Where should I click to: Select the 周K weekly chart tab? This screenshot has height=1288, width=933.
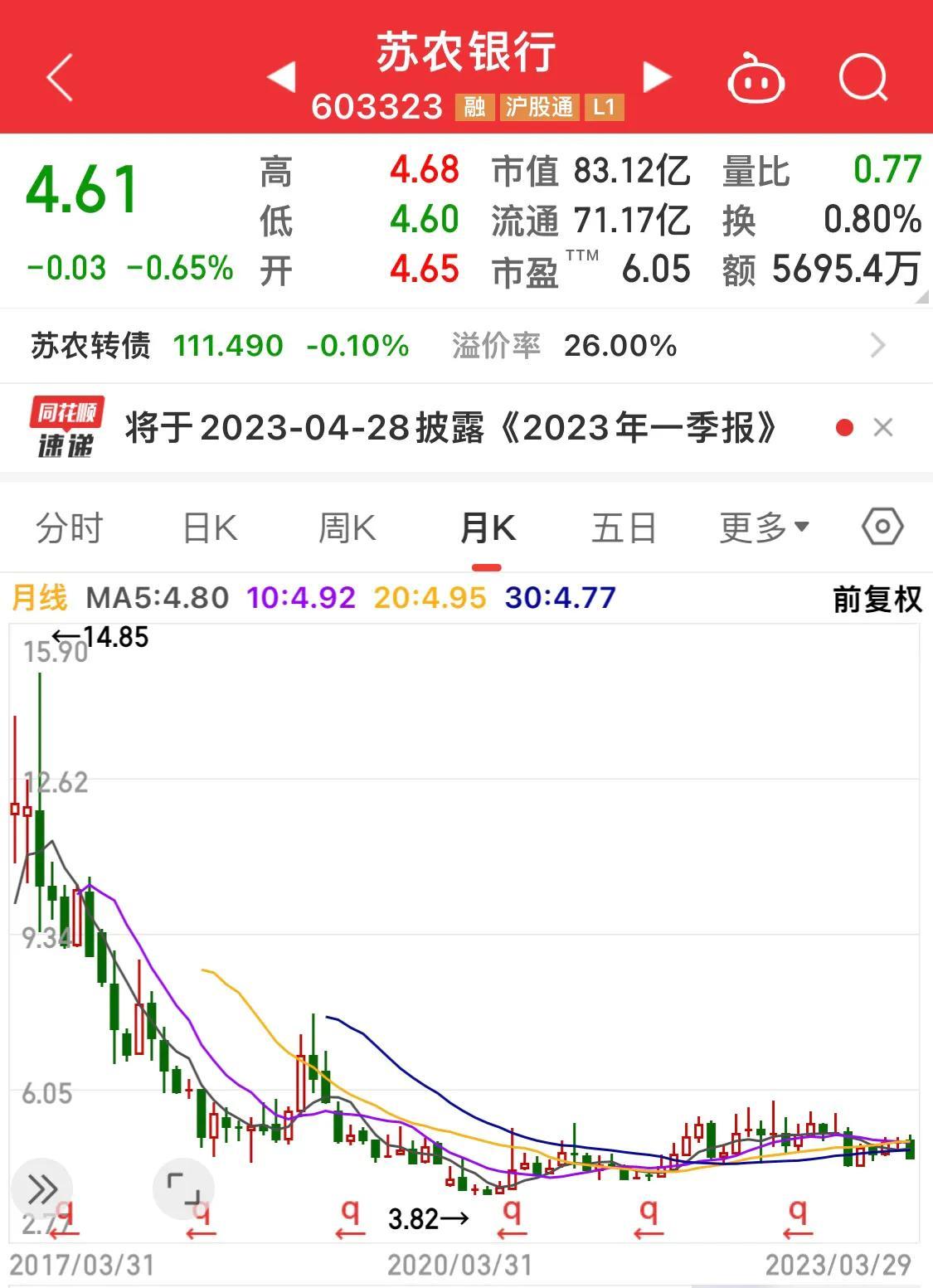[348, 526]
